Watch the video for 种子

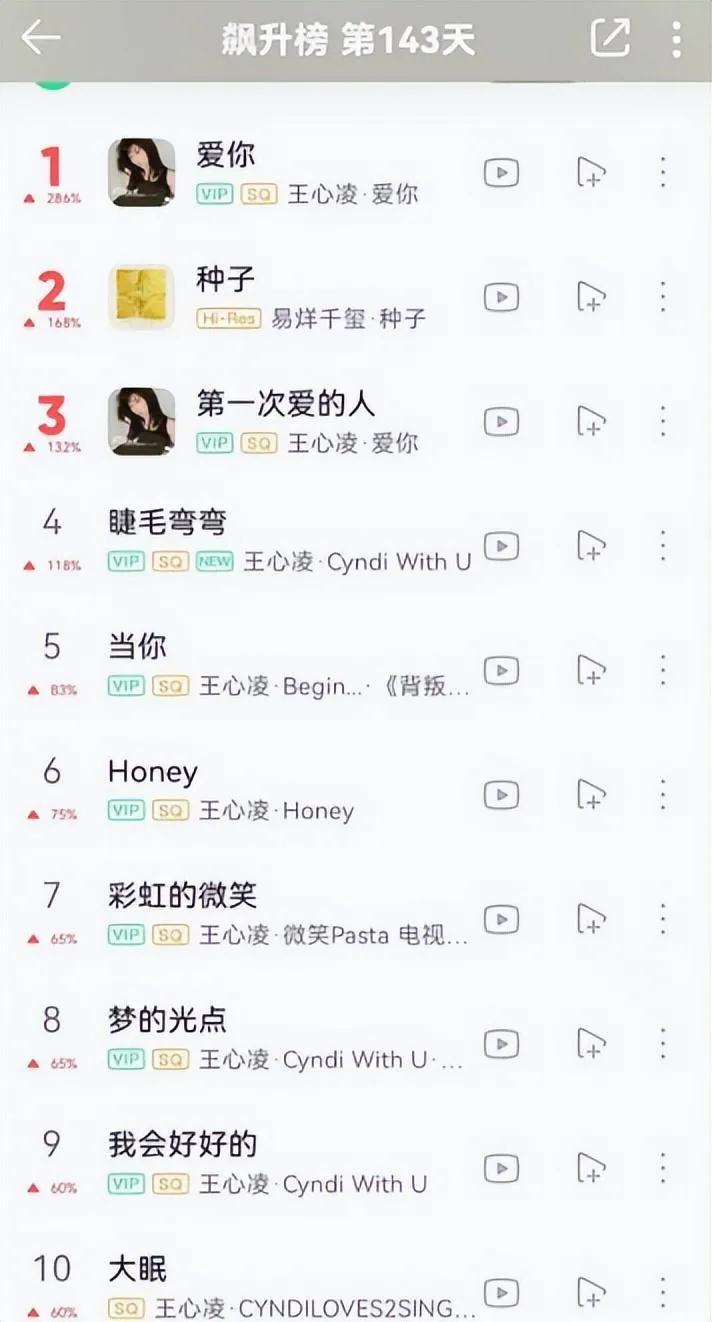pyautogui.click(x=501, y=297)
